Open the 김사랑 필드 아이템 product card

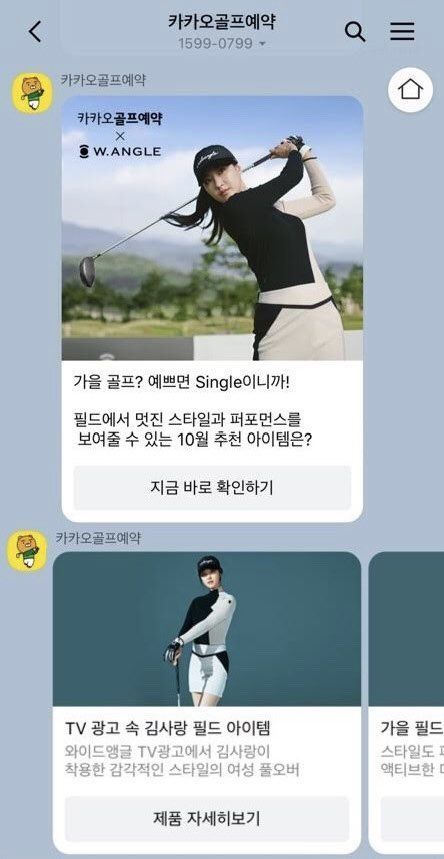[x=207, y=629]
